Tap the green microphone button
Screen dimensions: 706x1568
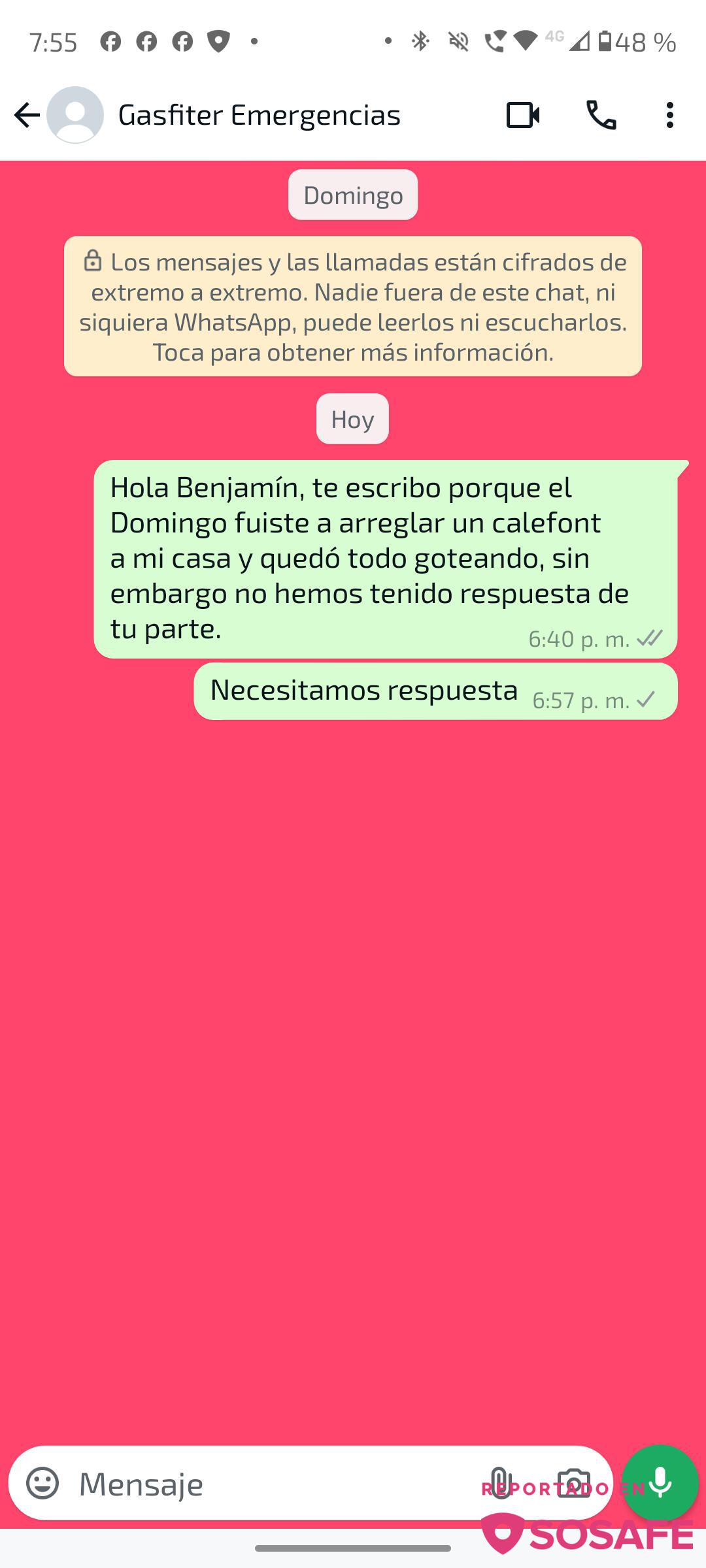coord(660,1482)
